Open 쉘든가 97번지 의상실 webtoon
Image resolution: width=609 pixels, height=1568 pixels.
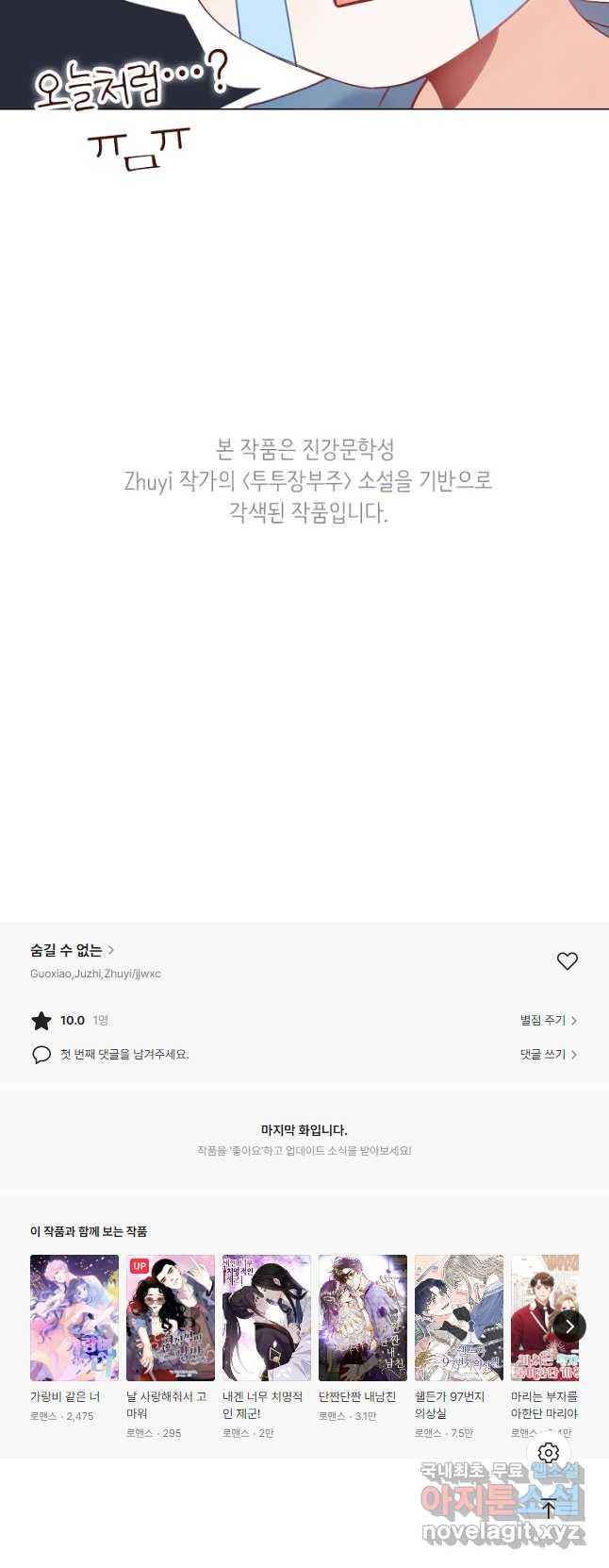(459, 1318)
